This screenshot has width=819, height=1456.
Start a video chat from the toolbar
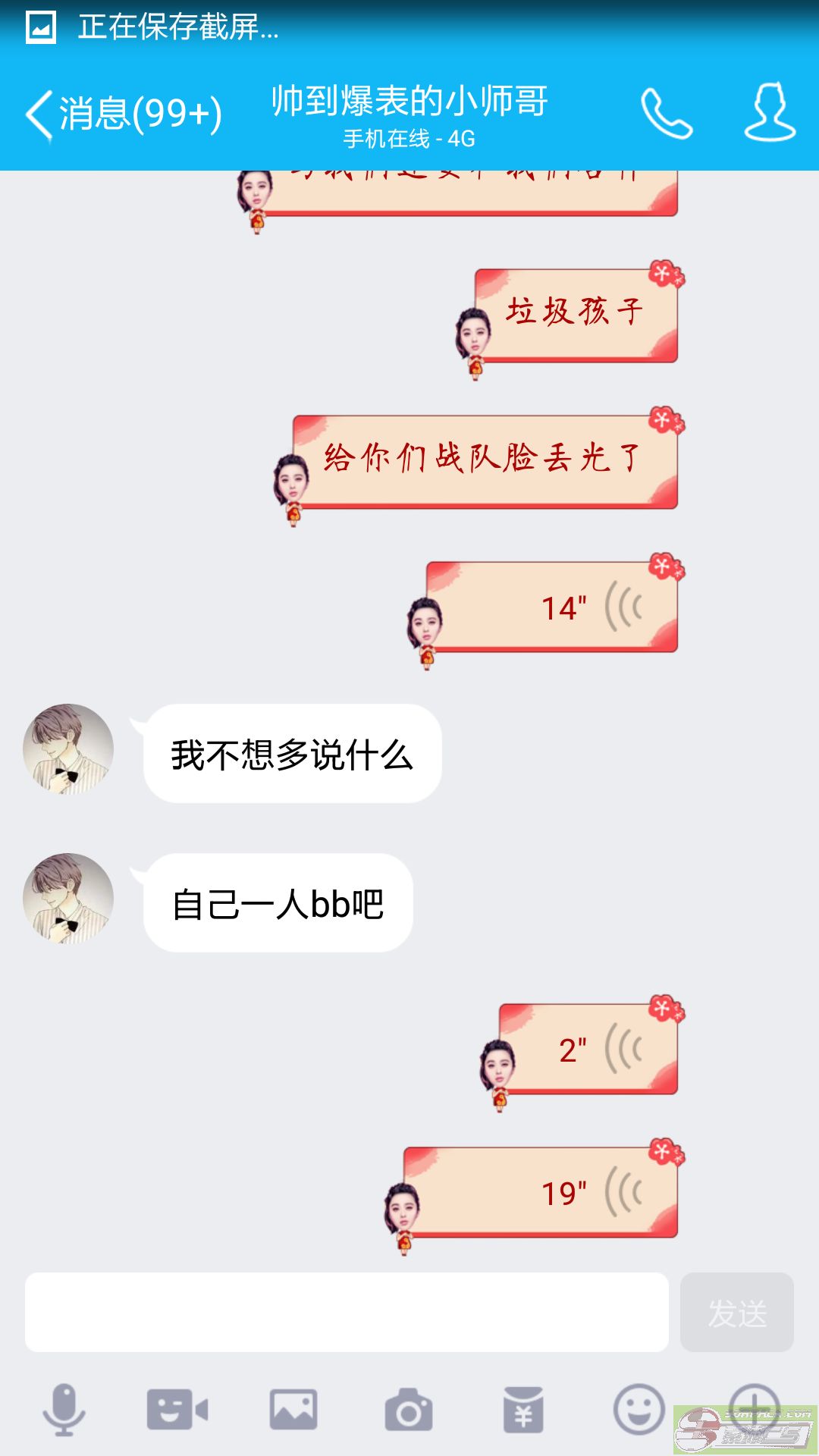click(177, 1410)
